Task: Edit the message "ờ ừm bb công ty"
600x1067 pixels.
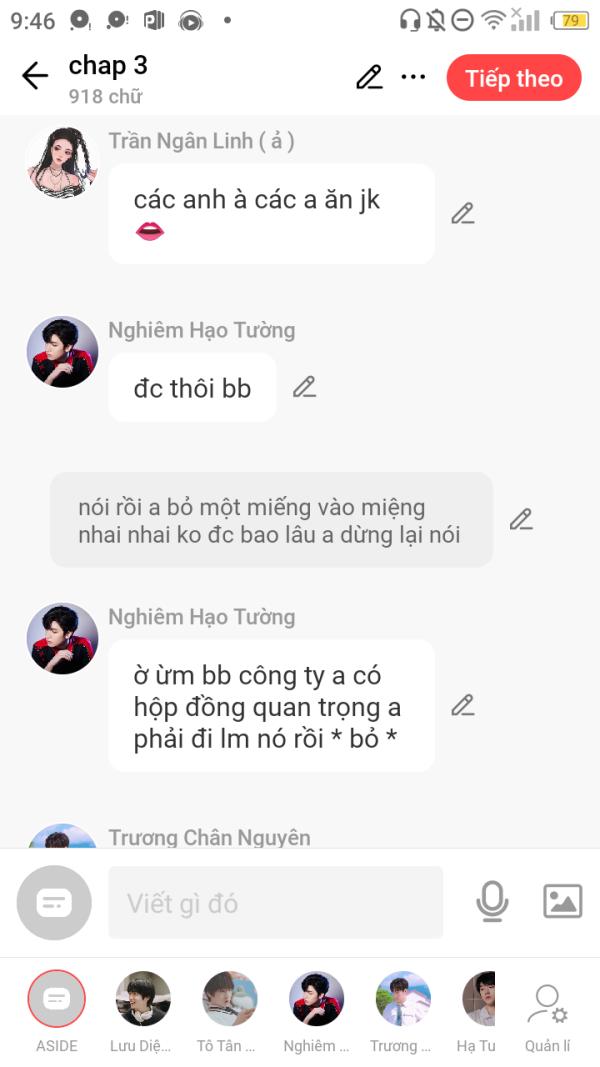Action: (x=463, y=705)
